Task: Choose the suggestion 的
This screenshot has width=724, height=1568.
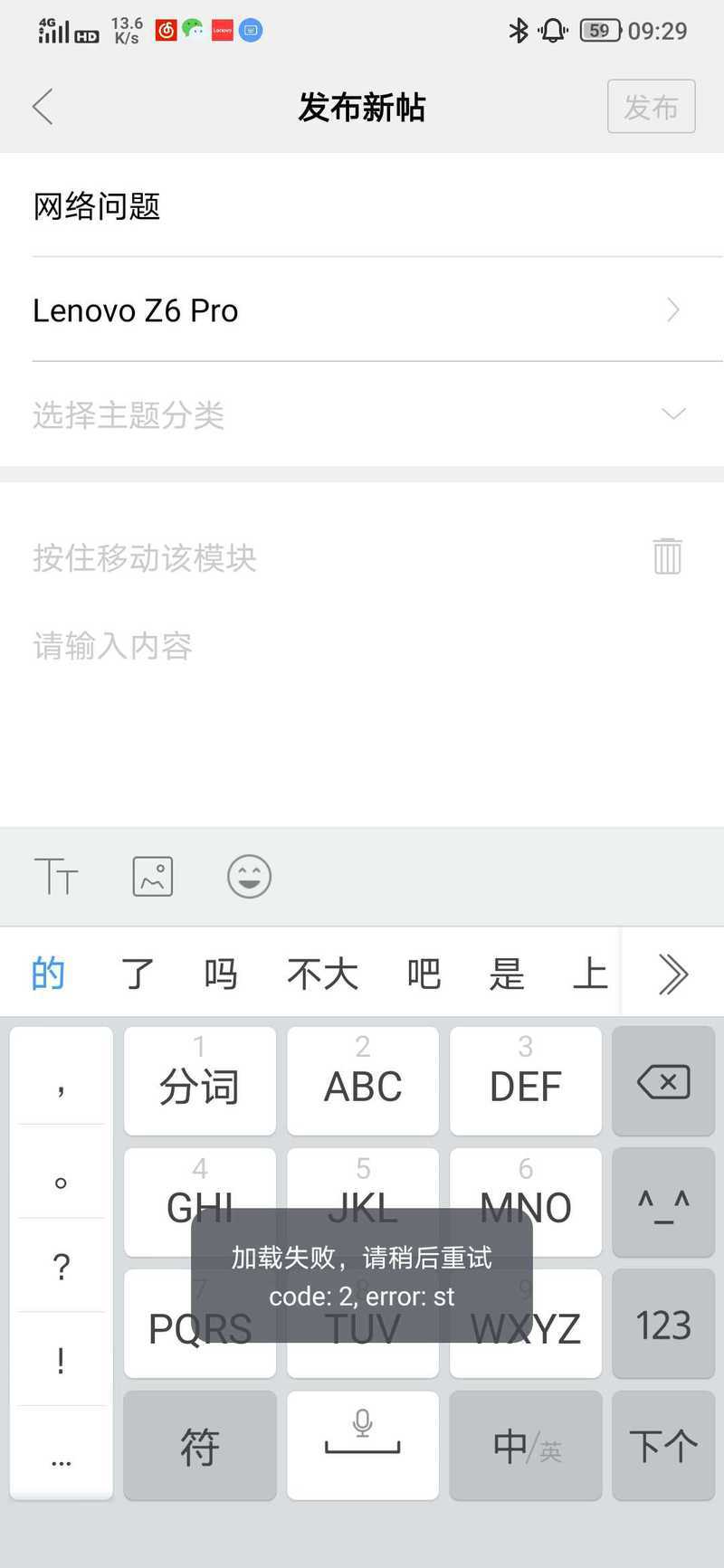Action: 48,974
